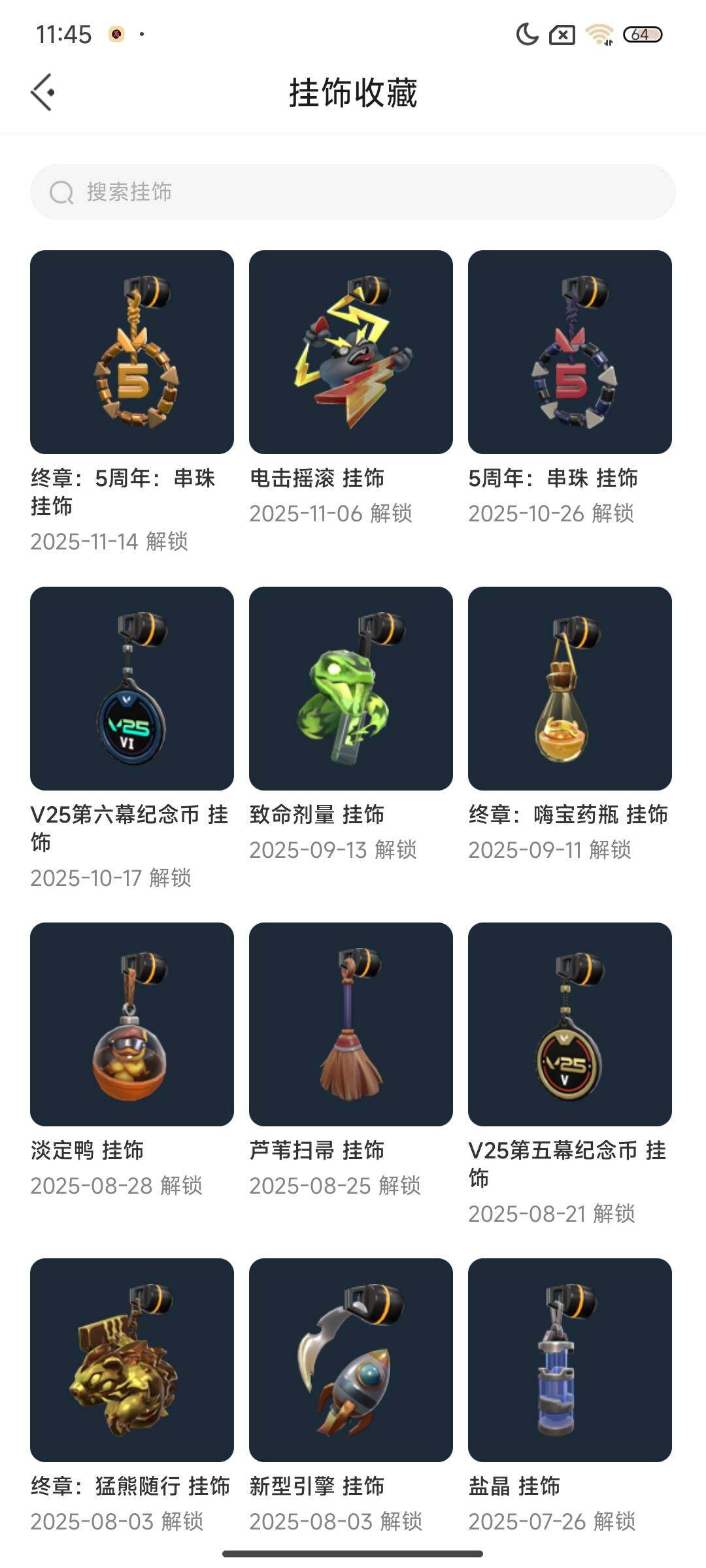Tap the 挂饰收藏 page title
Image resolution: width=706 pixels, height=1568 pixels.
[x=353, y=91]
